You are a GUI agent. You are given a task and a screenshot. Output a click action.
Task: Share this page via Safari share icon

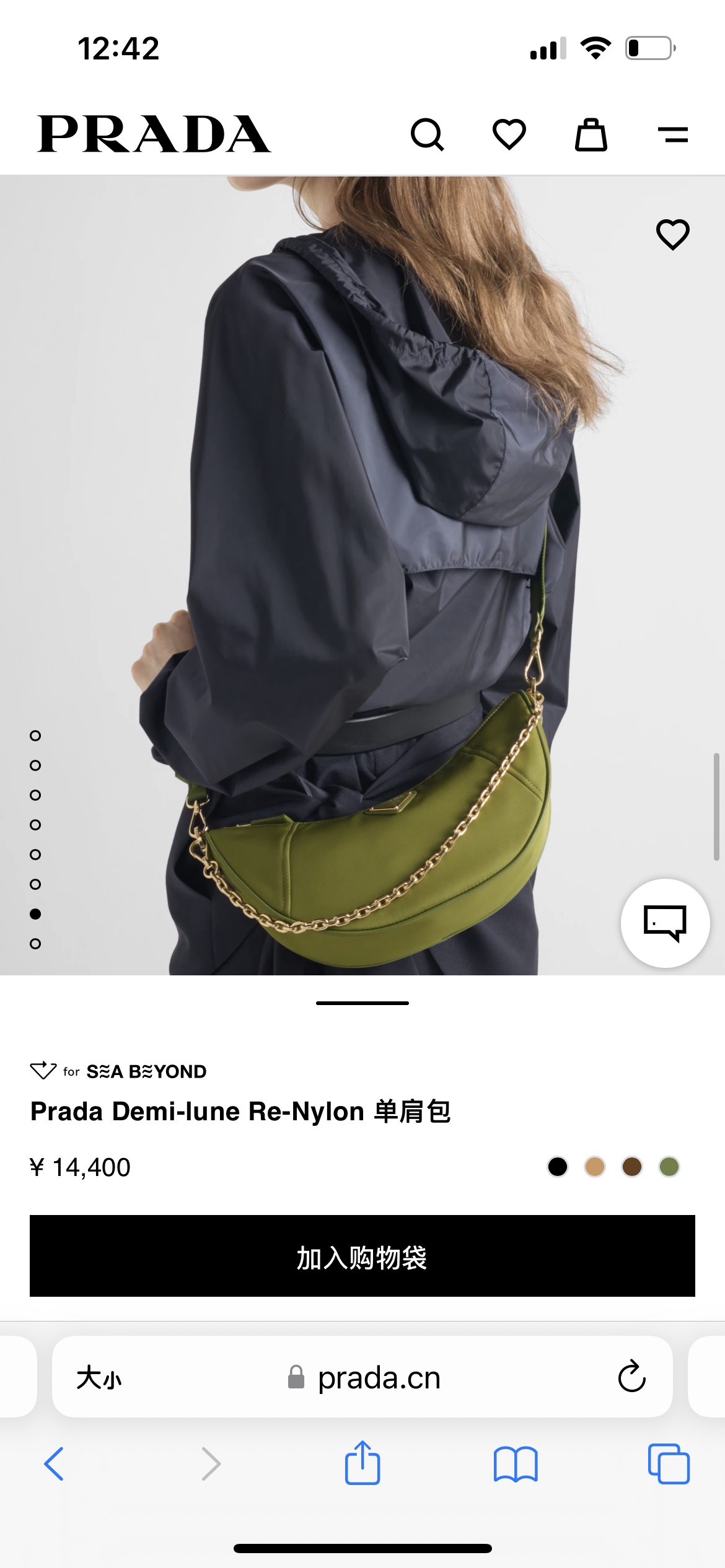[x=362, y=1463]
